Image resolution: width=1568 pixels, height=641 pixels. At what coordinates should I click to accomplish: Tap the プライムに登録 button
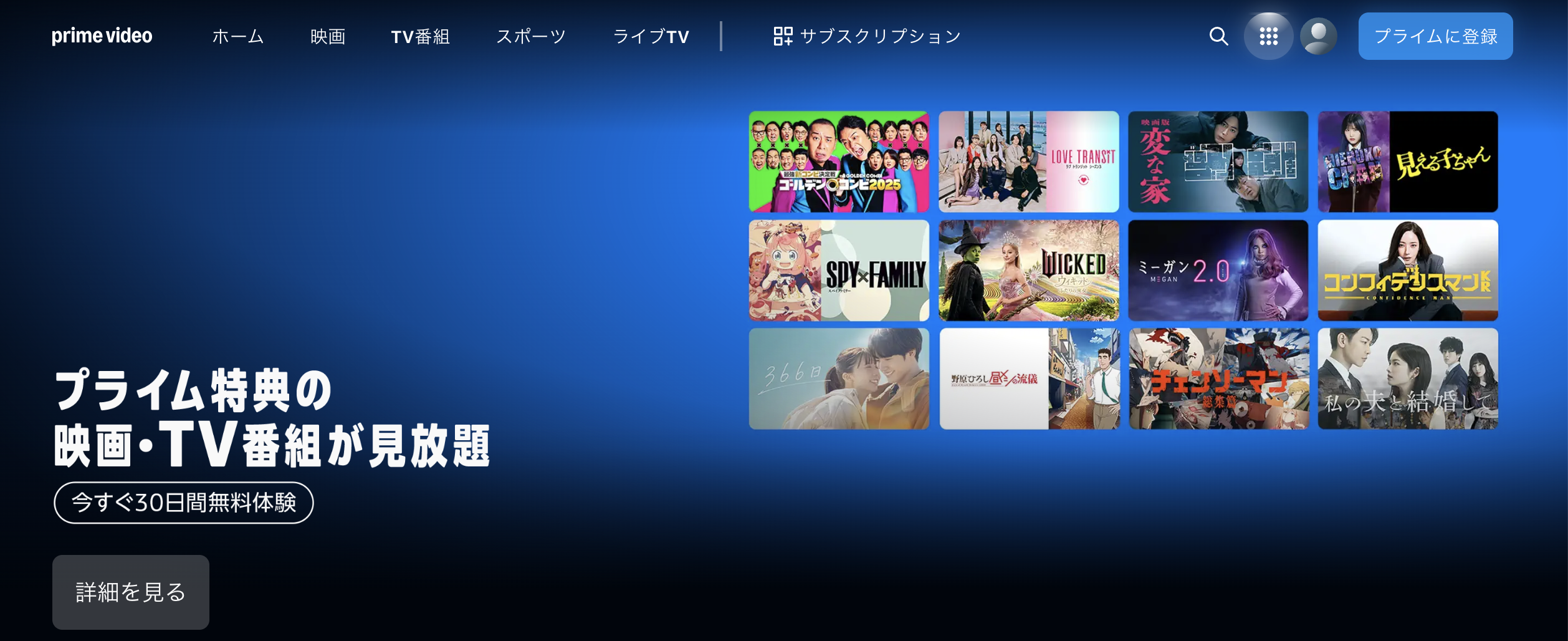pyautogui.click(x=1435, y=36)
